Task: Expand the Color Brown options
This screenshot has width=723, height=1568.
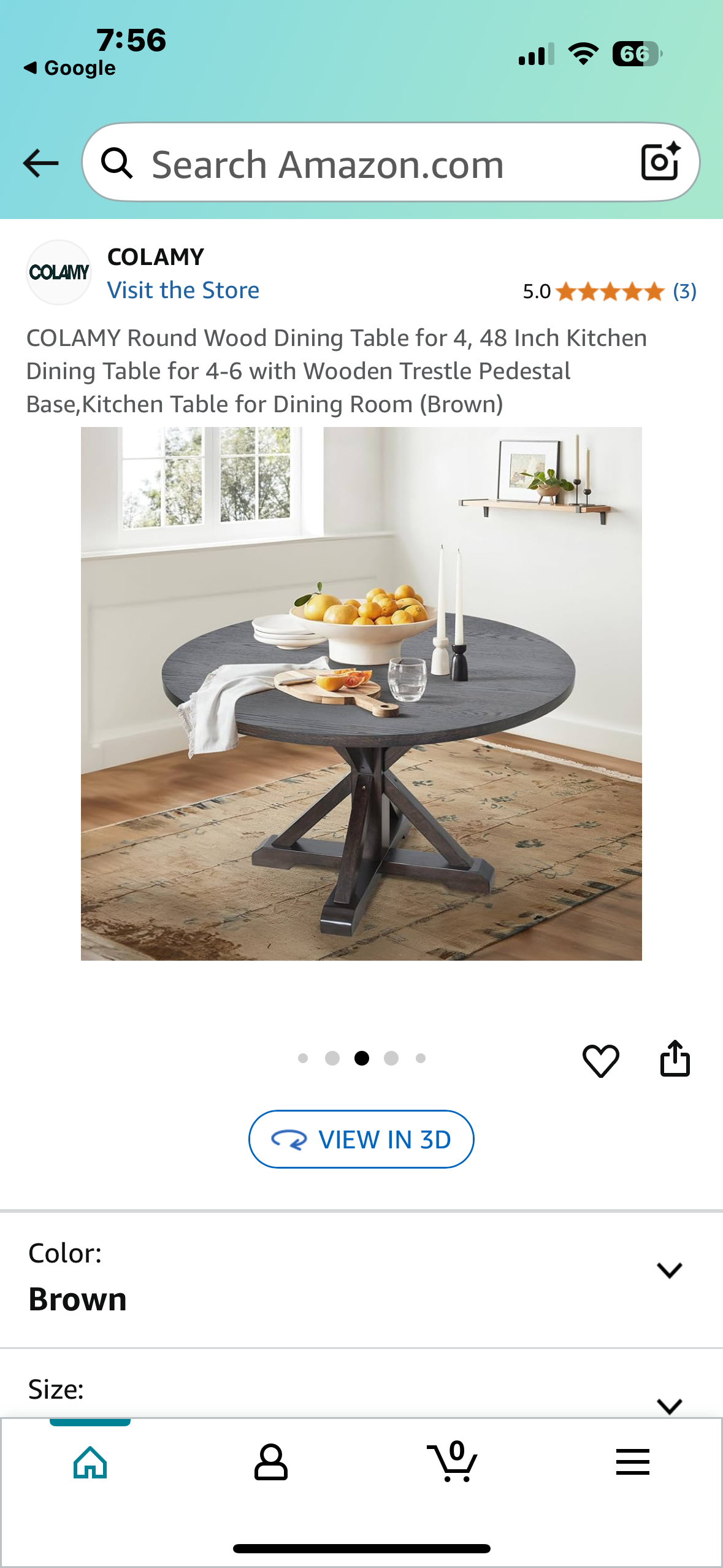Action: click(x=669, y=1270)
